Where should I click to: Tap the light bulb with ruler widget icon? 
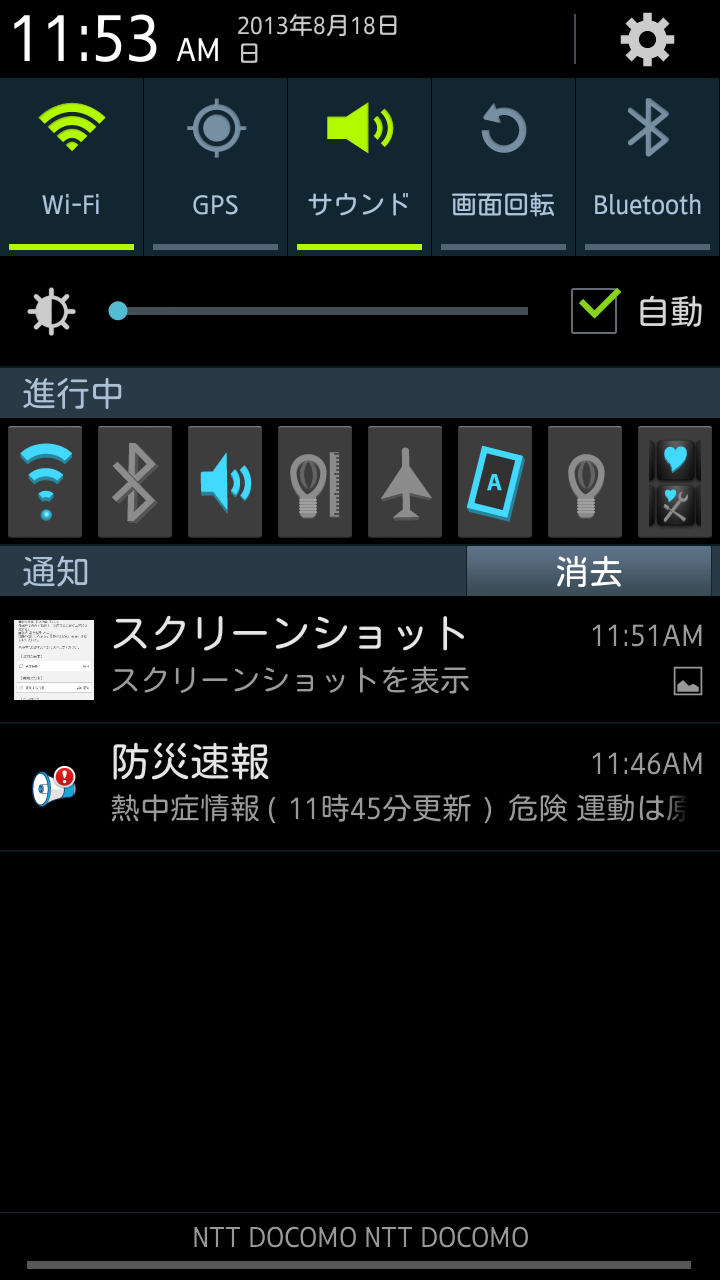click(x=315, y=482)
